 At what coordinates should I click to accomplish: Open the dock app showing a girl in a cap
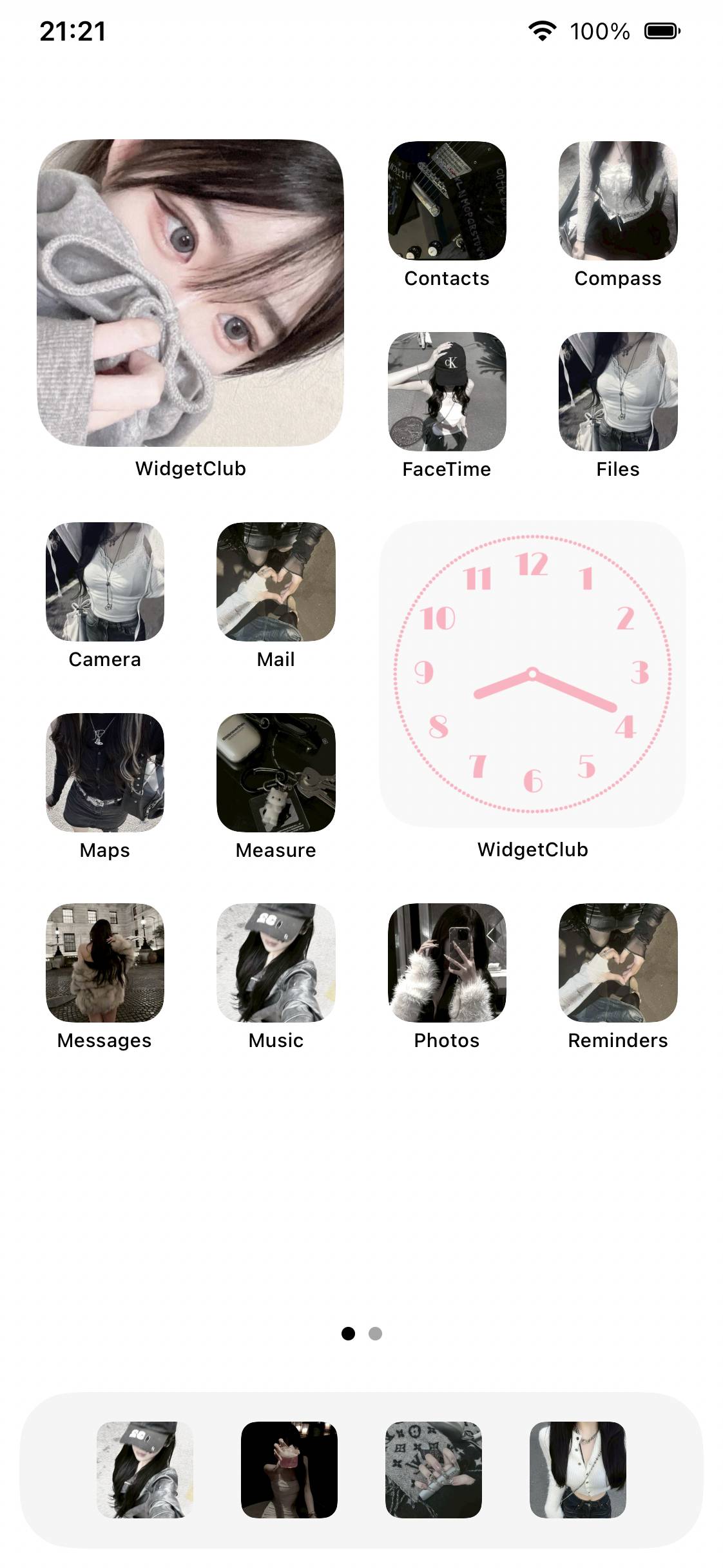tap(145, 1470)
